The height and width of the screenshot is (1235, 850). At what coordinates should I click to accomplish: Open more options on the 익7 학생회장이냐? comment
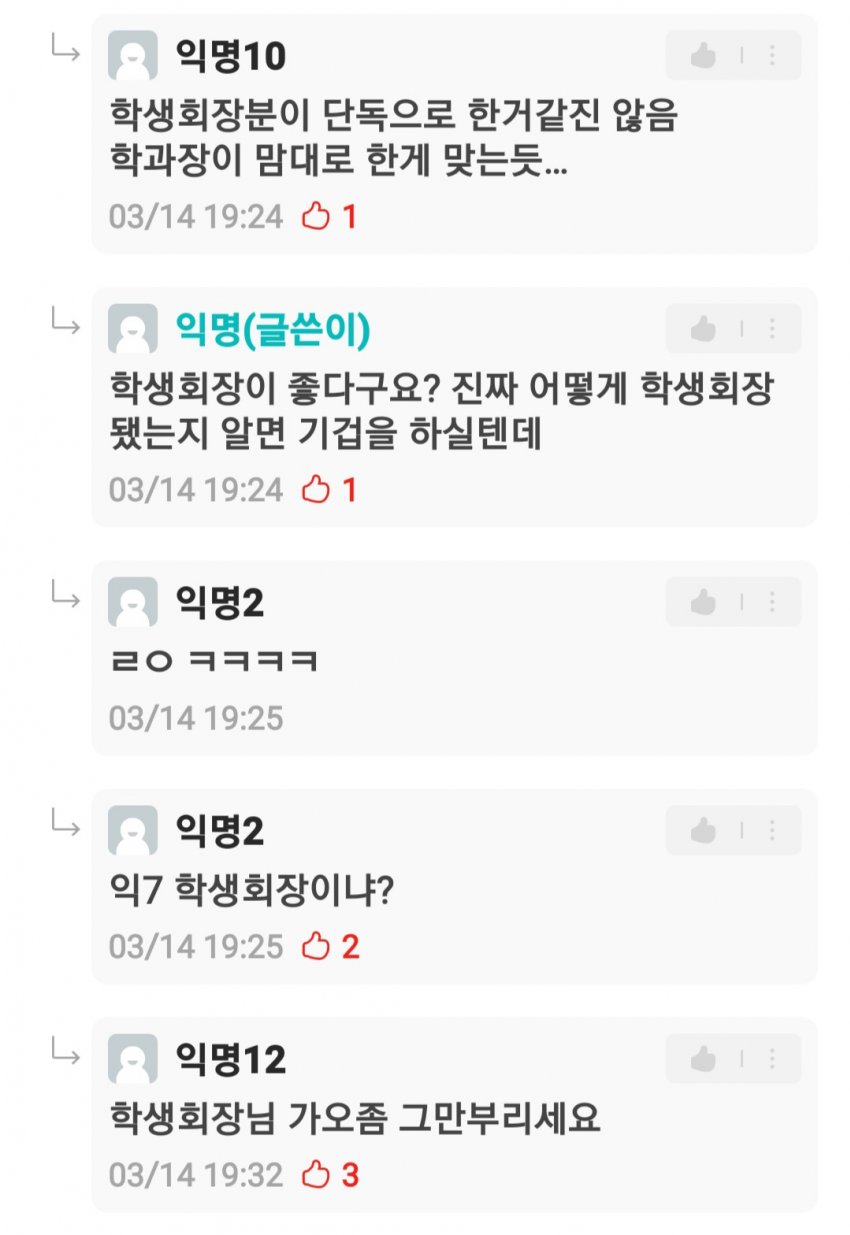pyautogui.click(x=771, y=830)
